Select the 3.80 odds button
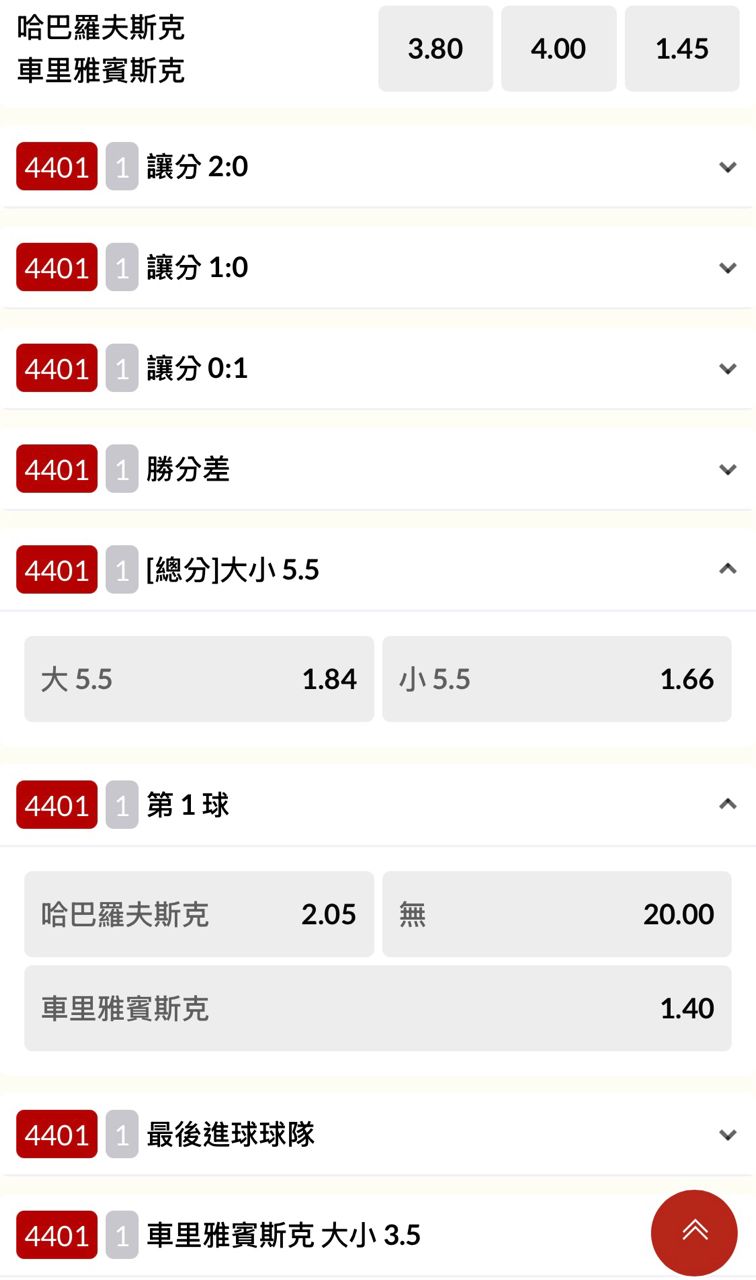The height and width of the screenshot is (1280, 756). 435,49
